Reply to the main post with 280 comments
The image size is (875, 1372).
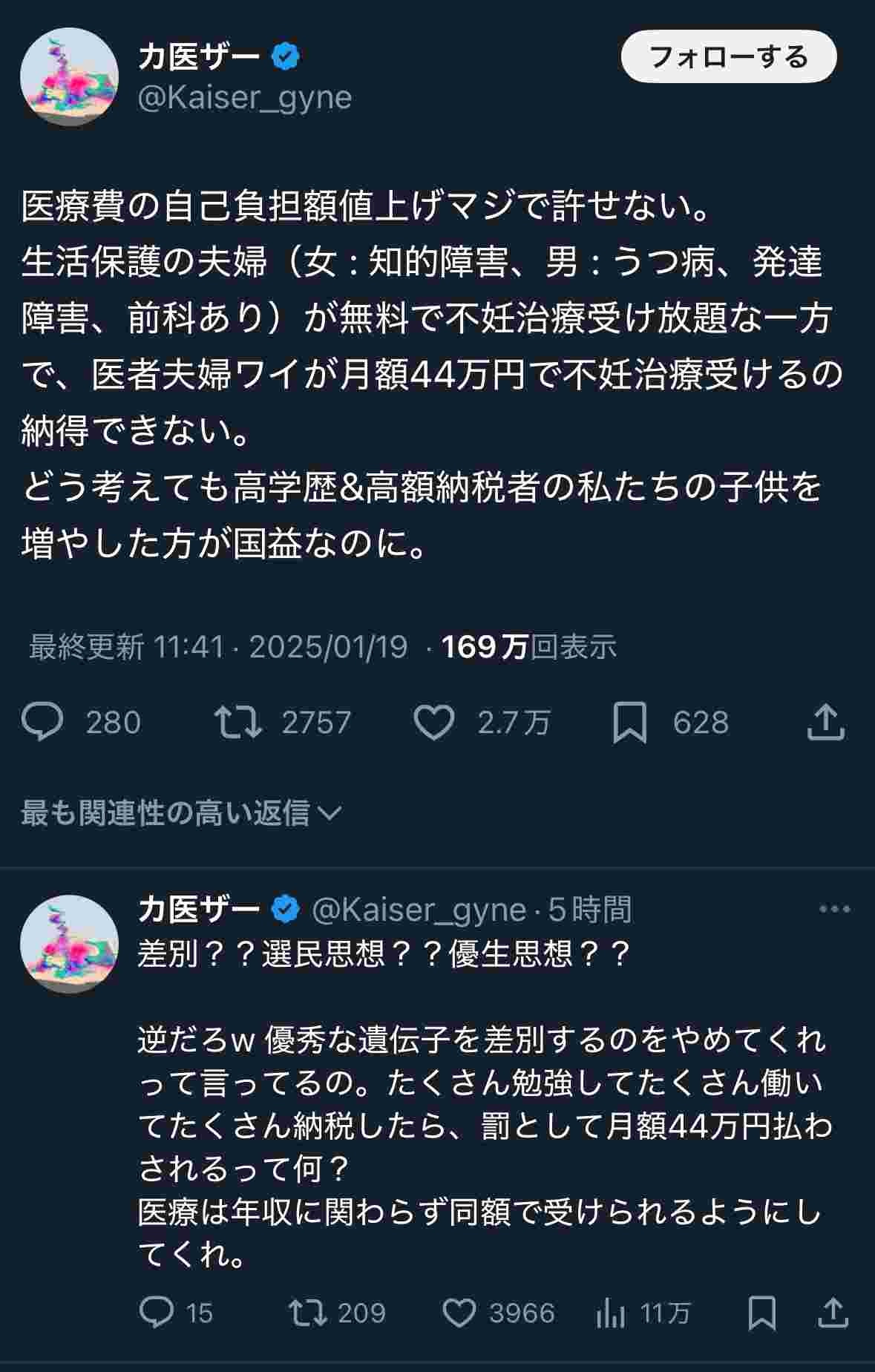(43, 722)
